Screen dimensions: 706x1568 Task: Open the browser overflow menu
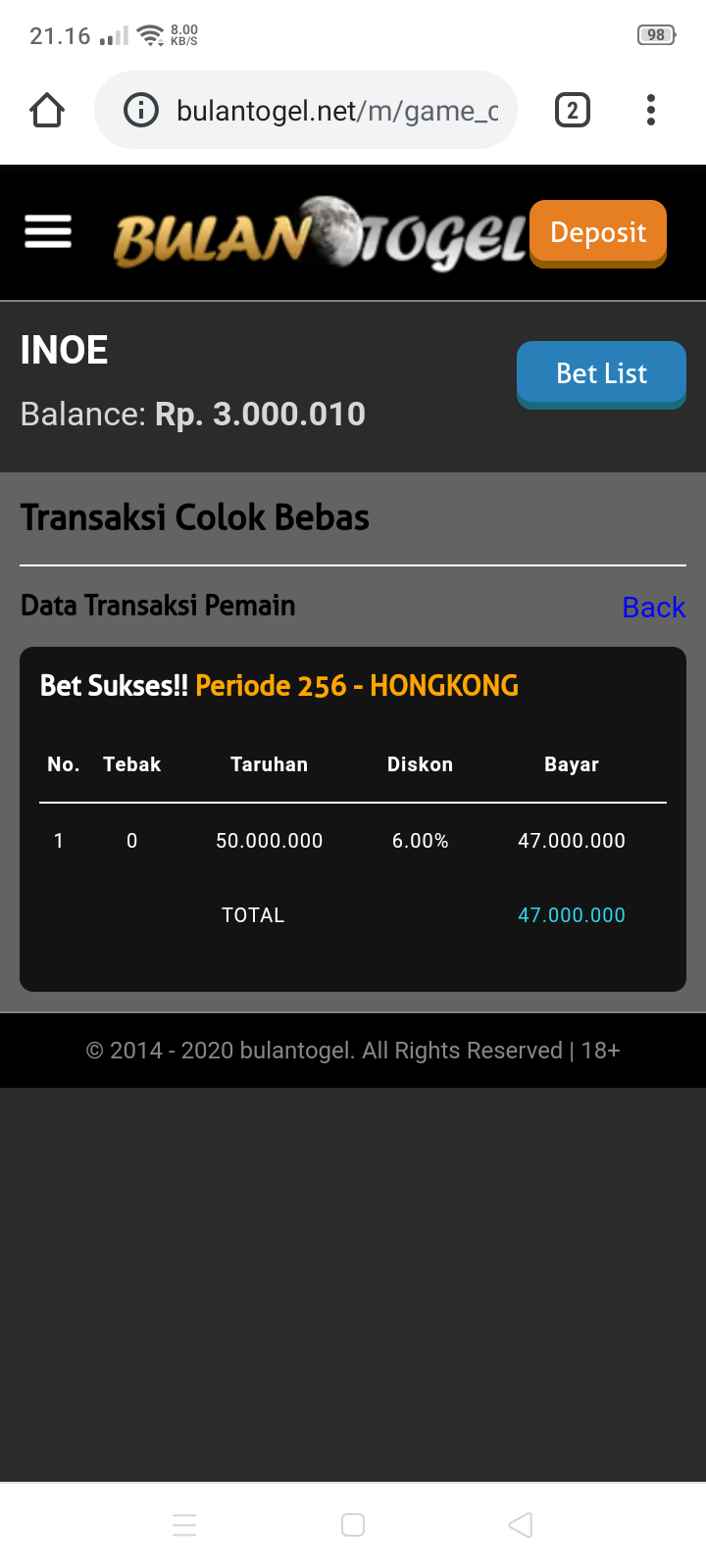pyautogui.click(x=651, y=110)
